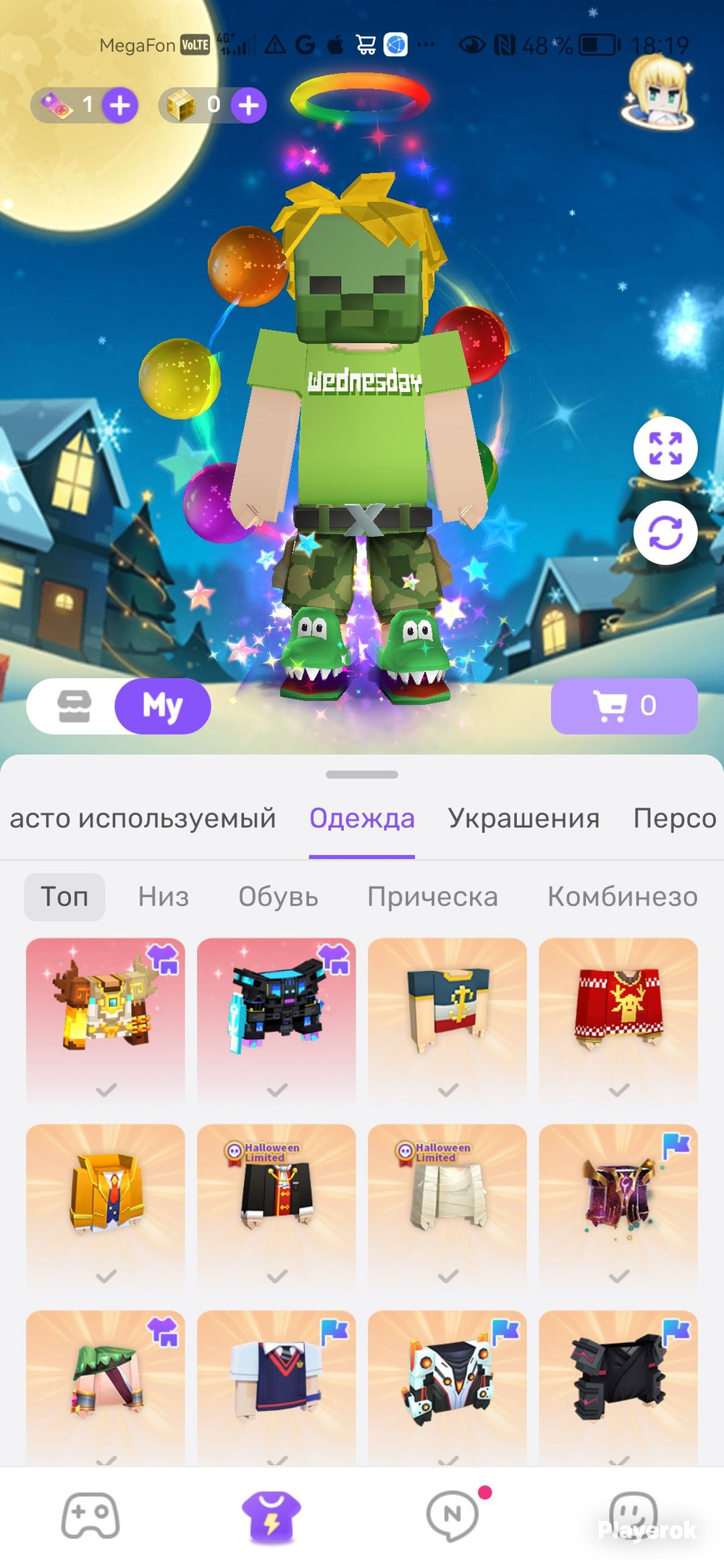The width and height of the screenshot is (724, 1568).
Task: Equip the red reindeer sweater top
Action: click(x=618, y=1021)
